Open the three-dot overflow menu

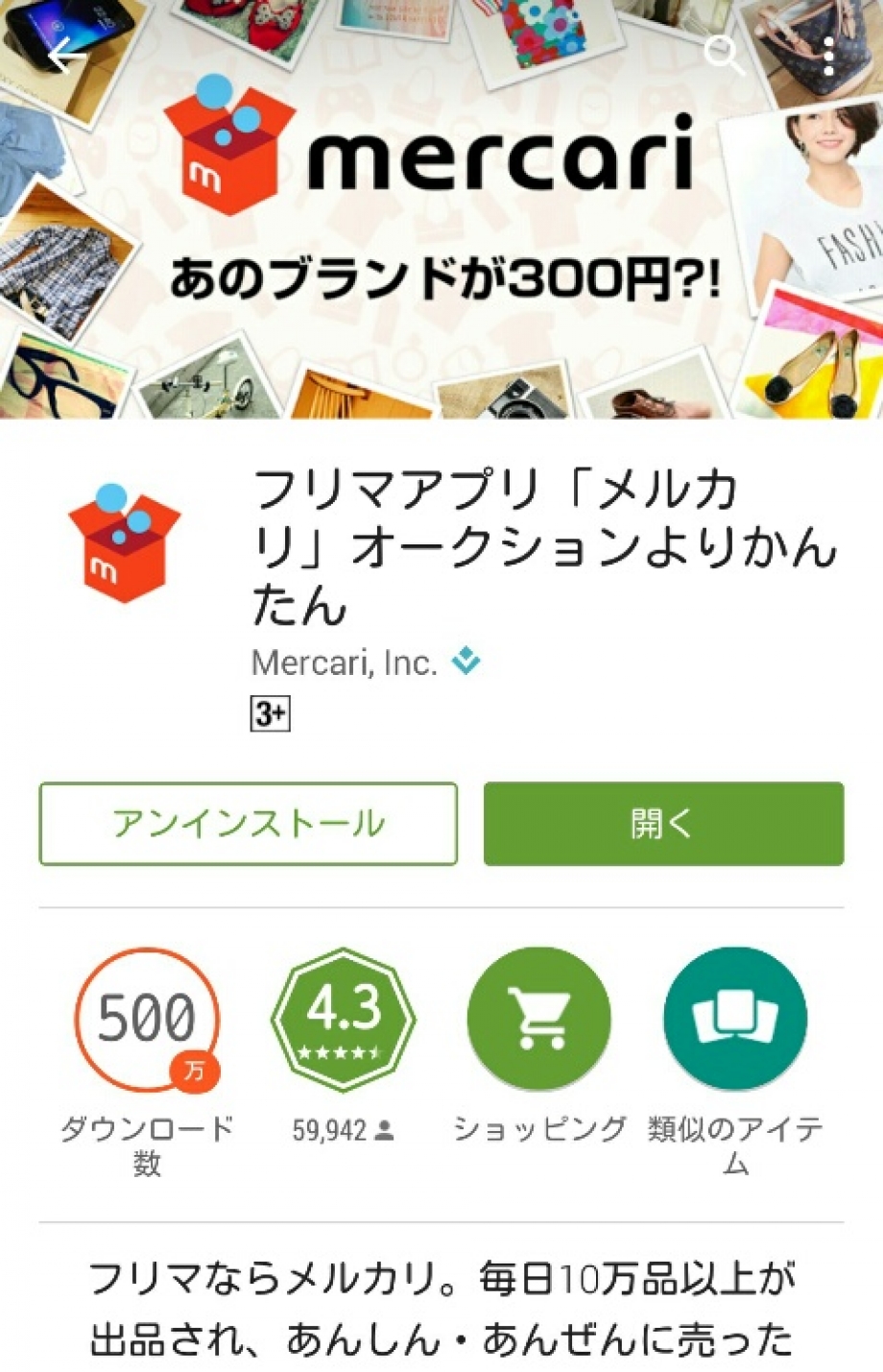tap(828, 58)
